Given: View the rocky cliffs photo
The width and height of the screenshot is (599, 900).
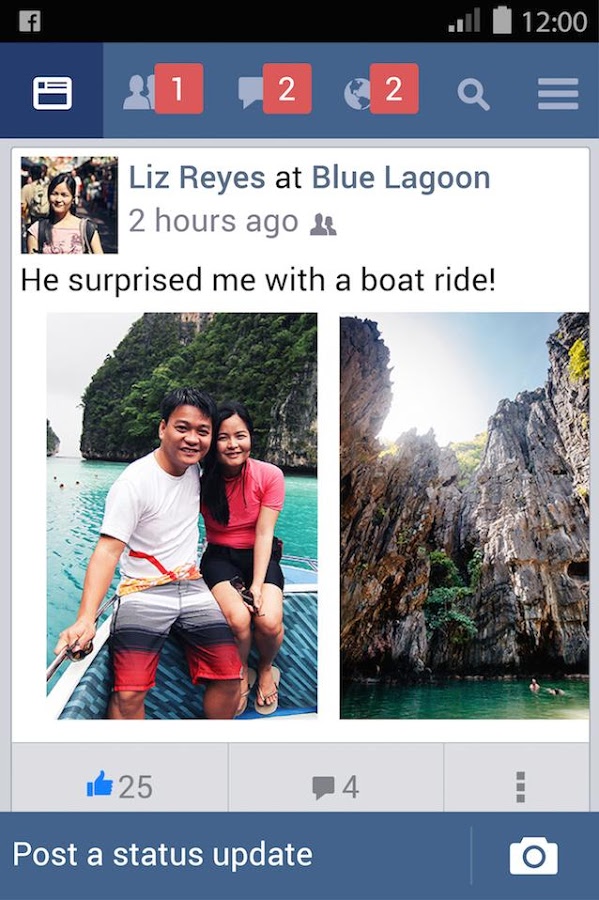Looking at the screenshot, I should (464, 515).
